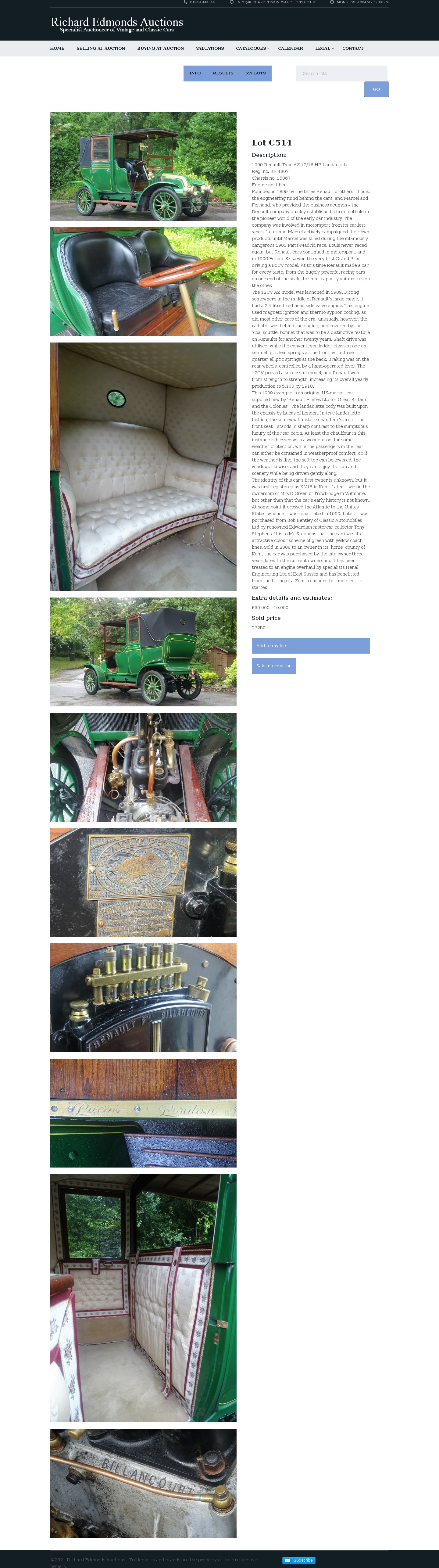Visit the Valuations page
439x1568 pixels.
coord(210,48)
